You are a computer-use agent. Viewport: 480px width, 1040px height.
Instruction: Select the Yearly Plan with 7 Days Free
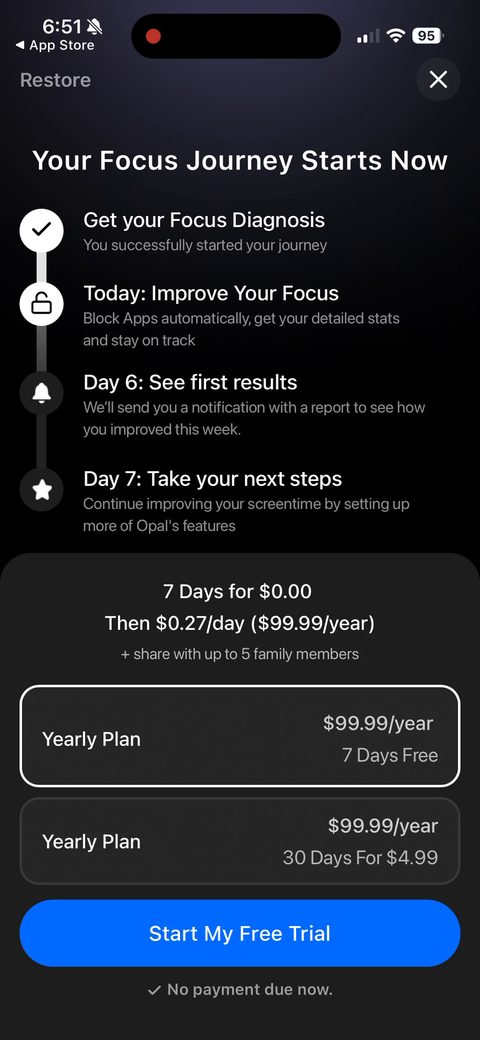[x=239, y=736]
